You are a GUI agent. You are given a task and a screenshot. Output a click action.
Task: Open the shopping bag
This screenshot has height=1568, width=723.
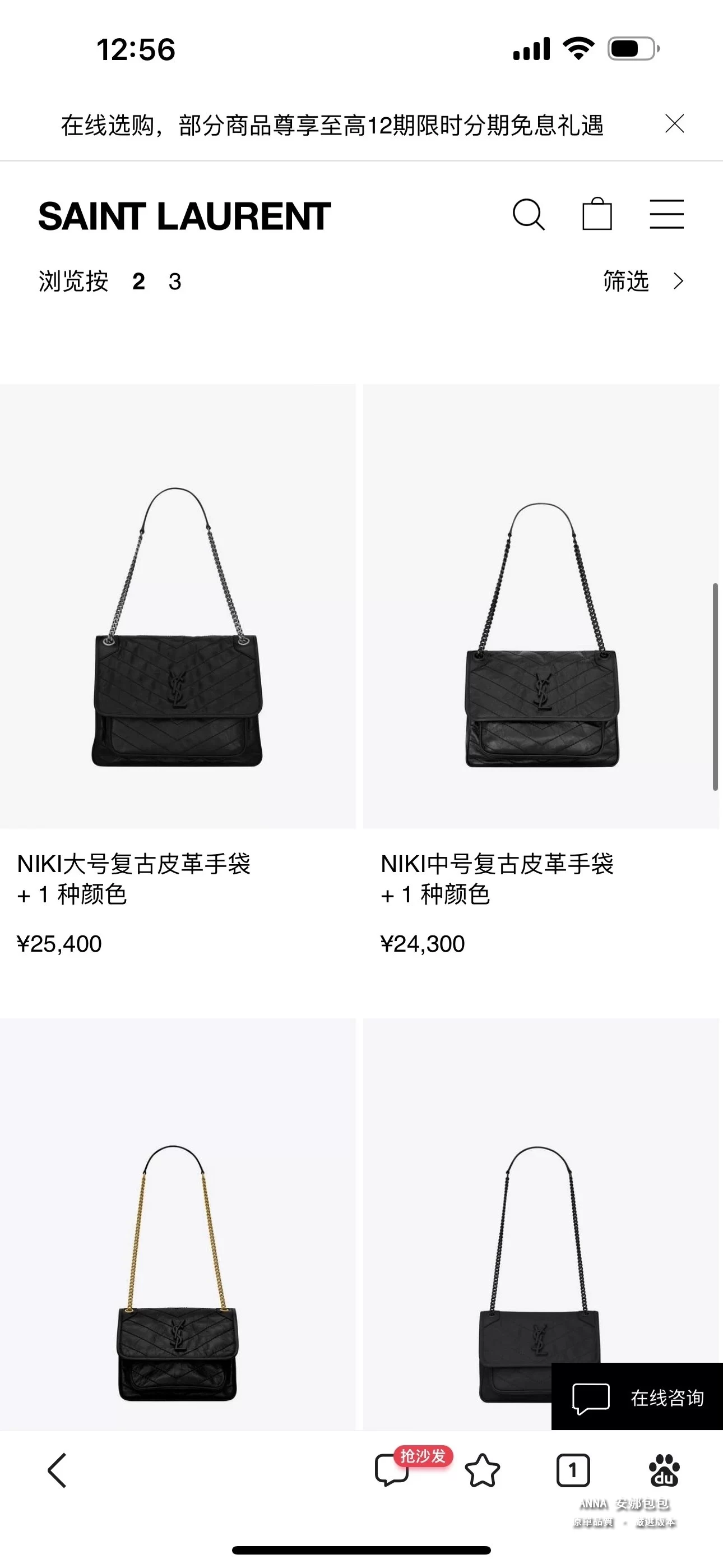point(597,214)
